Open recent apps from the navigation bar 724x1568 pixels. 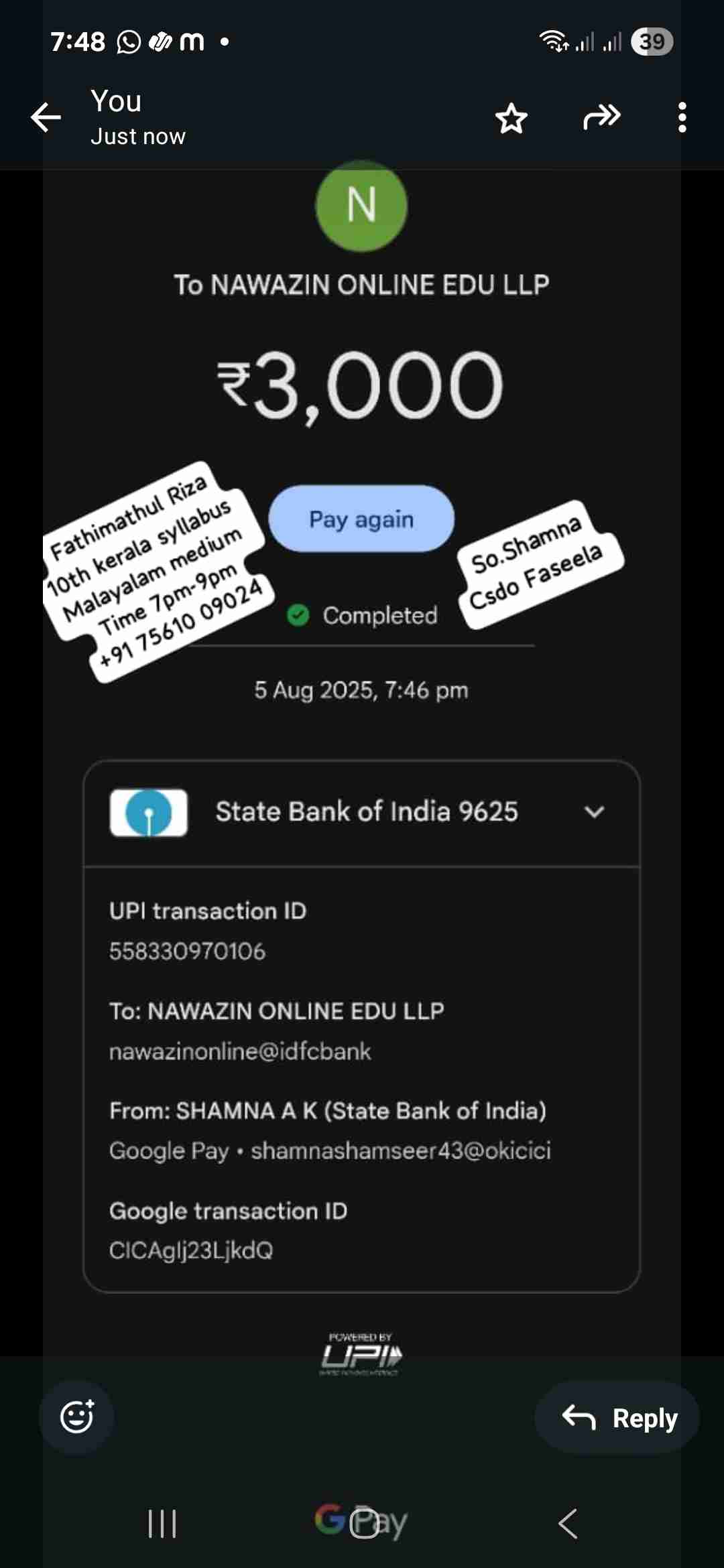(x=162, y=1523)
